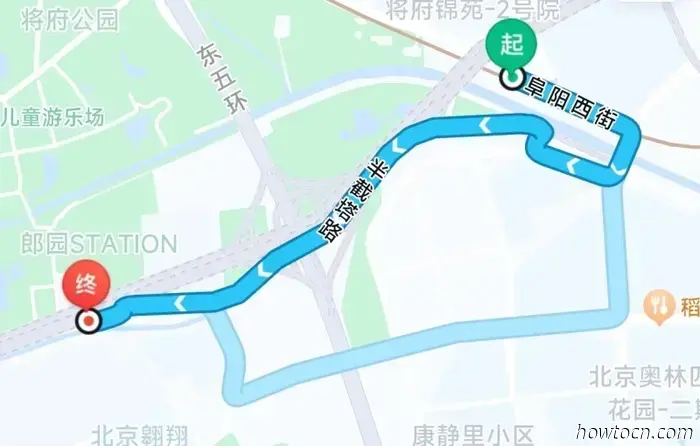Tap the green 起 start marker
Viewport: 700px width, 446px height.
511,45
